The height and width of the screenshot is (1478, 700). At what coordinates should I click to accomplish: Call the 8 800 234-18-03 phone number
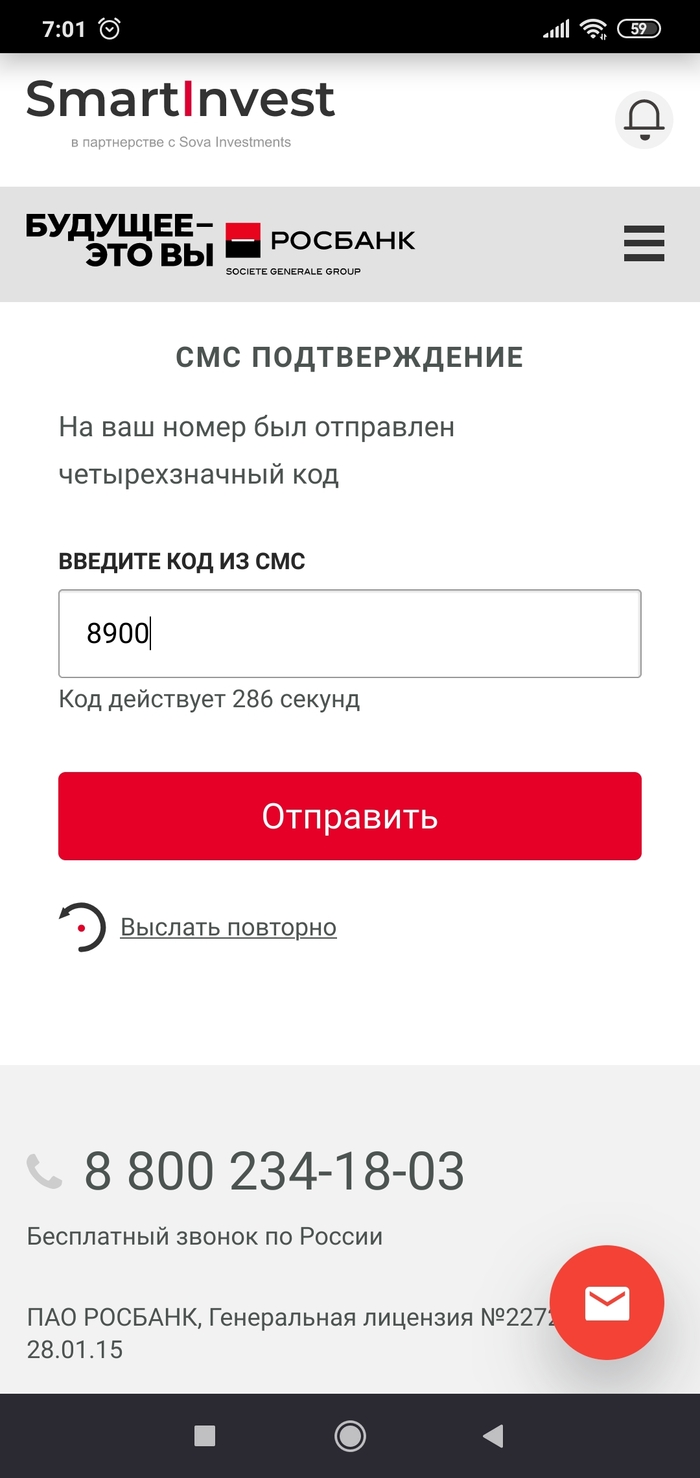[x=274, y=1171]
